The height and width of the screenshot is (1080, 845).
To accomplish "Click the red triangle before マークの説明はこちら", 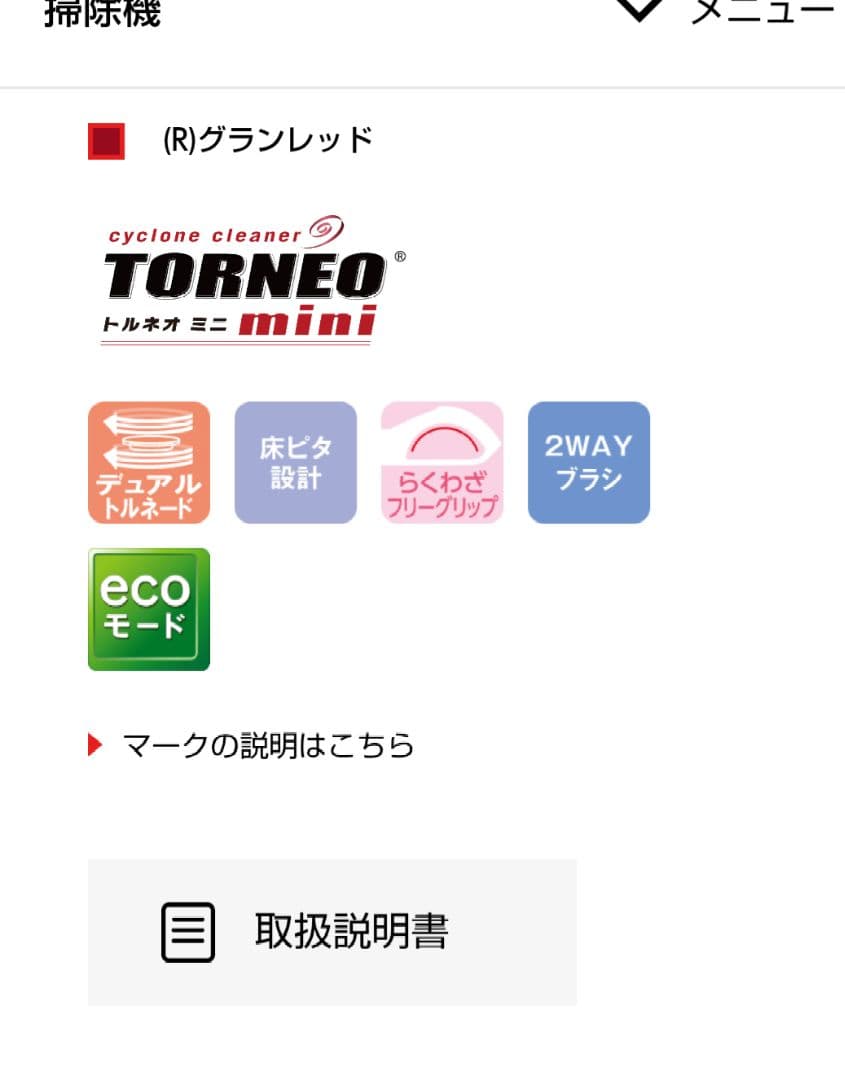I will click(97, 744).
